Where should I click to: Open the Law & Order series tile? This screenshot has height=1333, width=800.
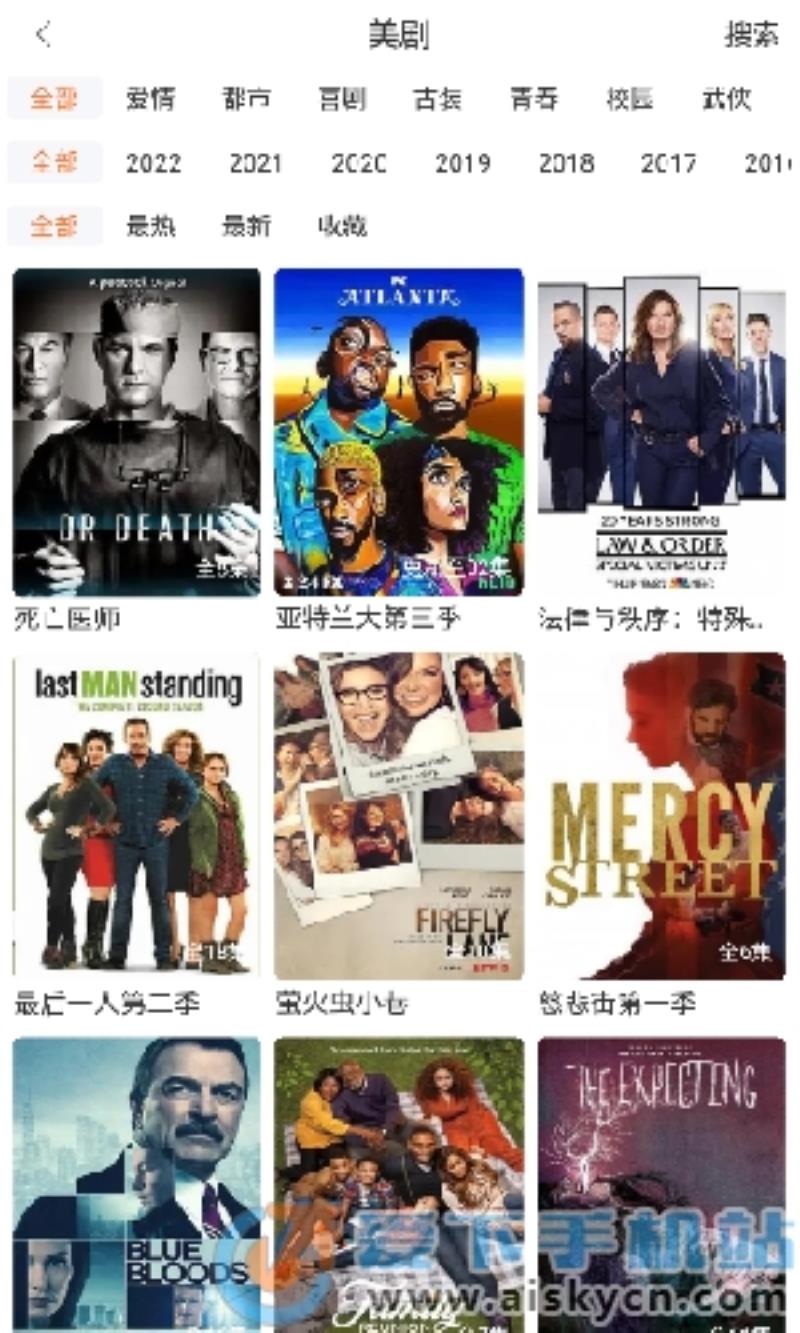point(661,432)
